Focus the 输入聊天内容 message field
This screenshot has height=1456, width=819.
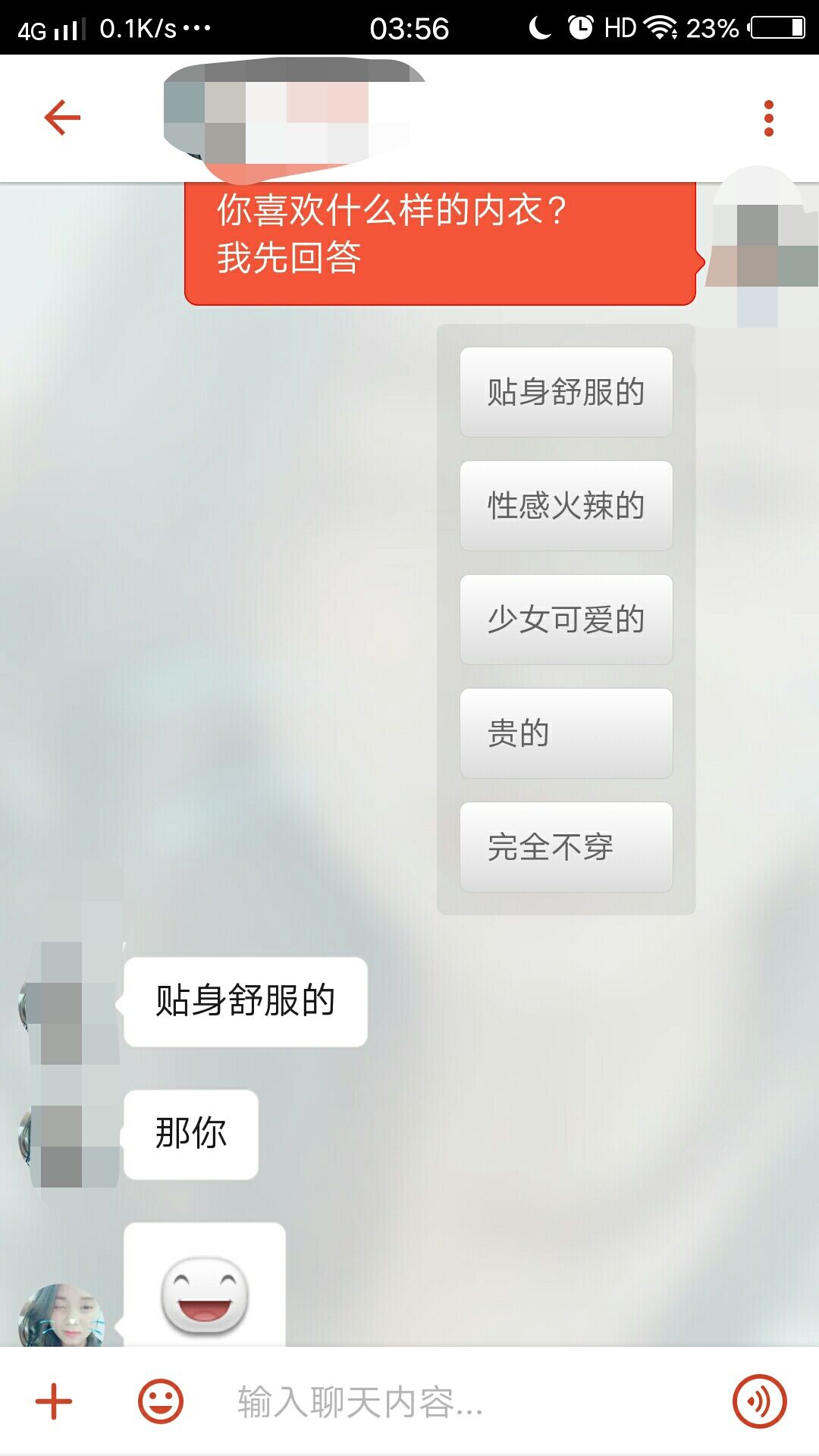455,1401
